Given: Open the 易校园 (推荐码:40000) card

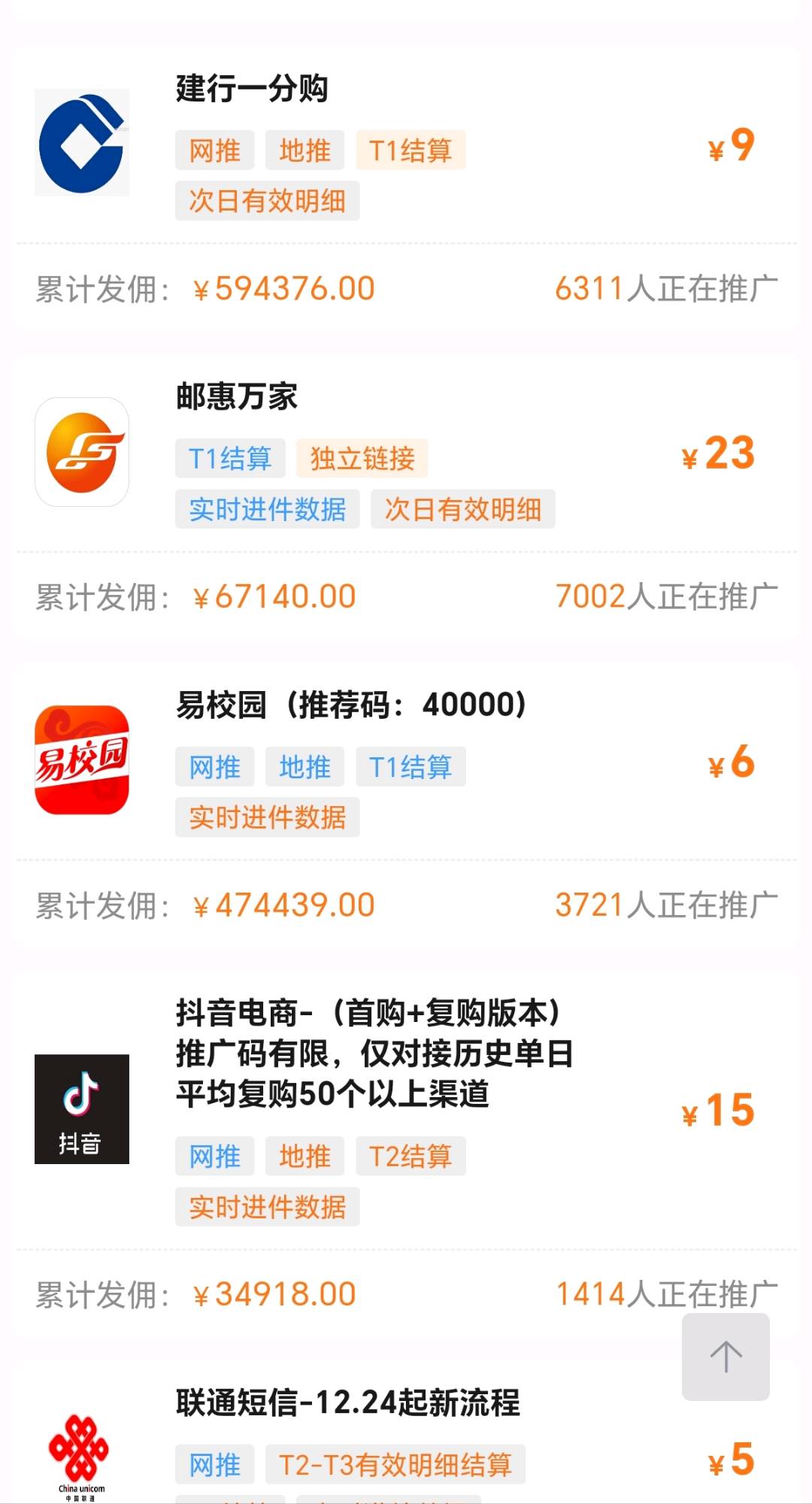Looking at the screenshot, I should 406,805.
